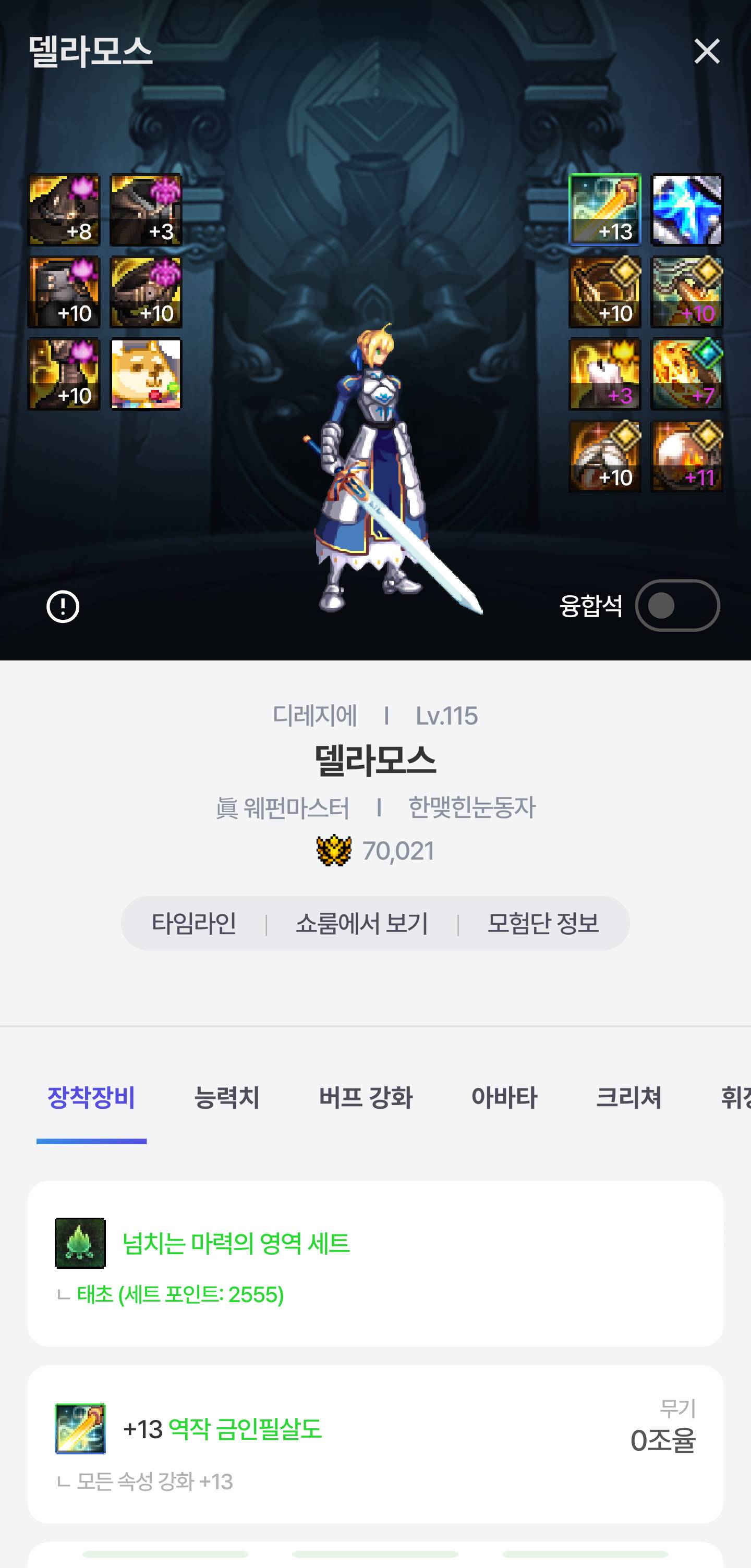Tap the Shiba dog creature slot

tap(146, 374)
